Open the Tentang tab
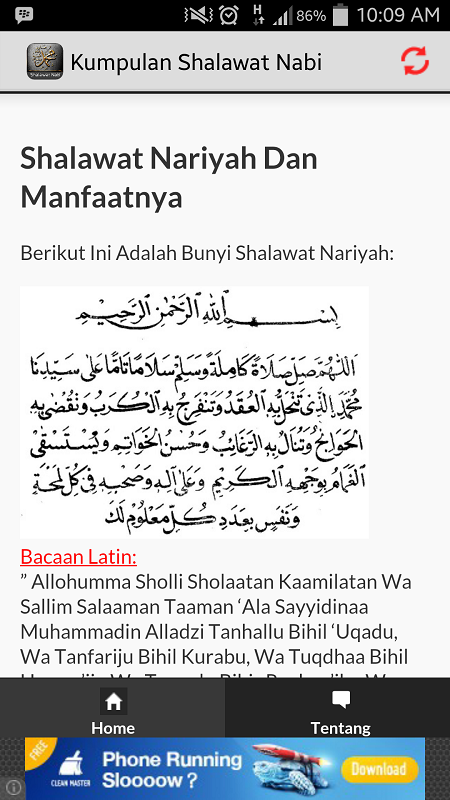Image resolution: width=450 pixels, height=800 pixels. [338, 708]
